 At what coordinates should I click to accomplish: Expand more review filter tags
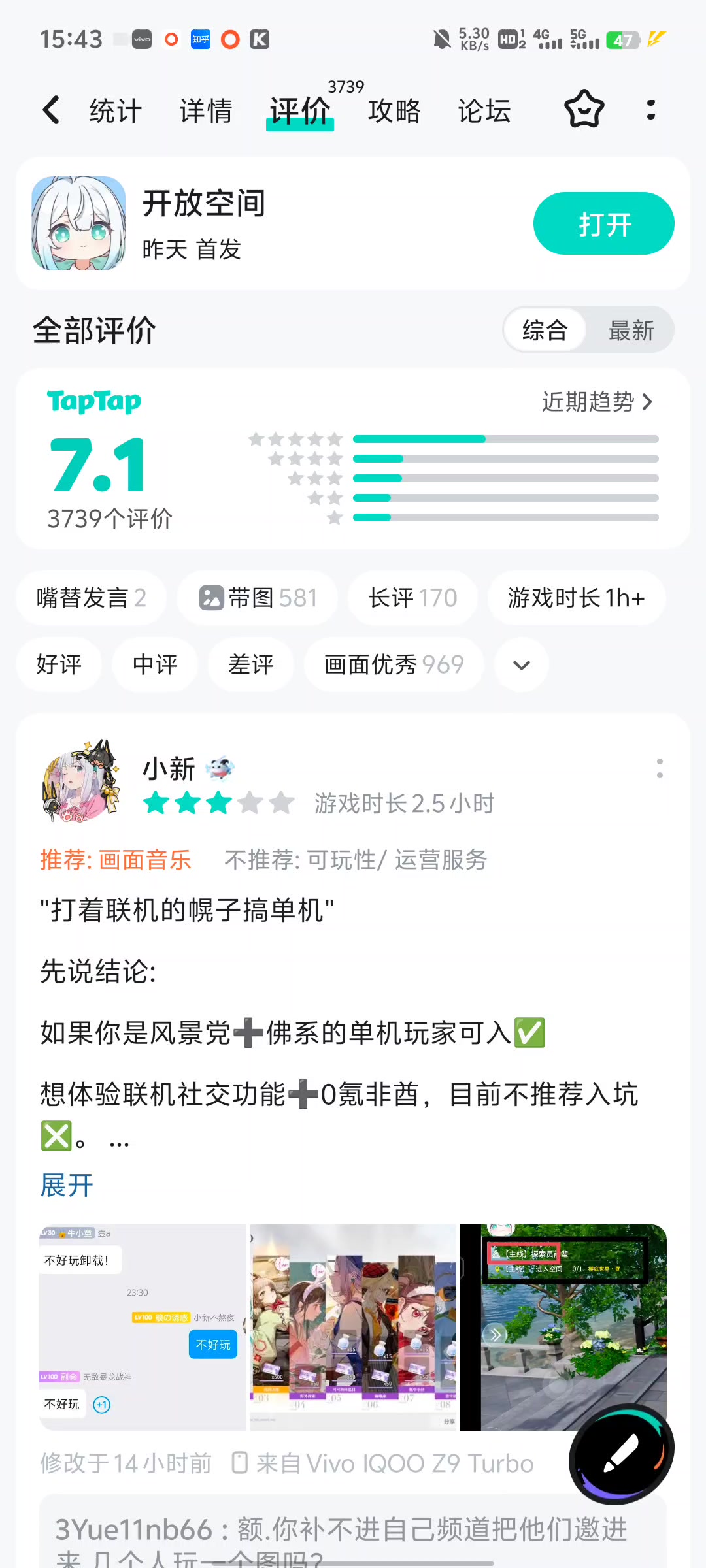click(x=521, y=665)
